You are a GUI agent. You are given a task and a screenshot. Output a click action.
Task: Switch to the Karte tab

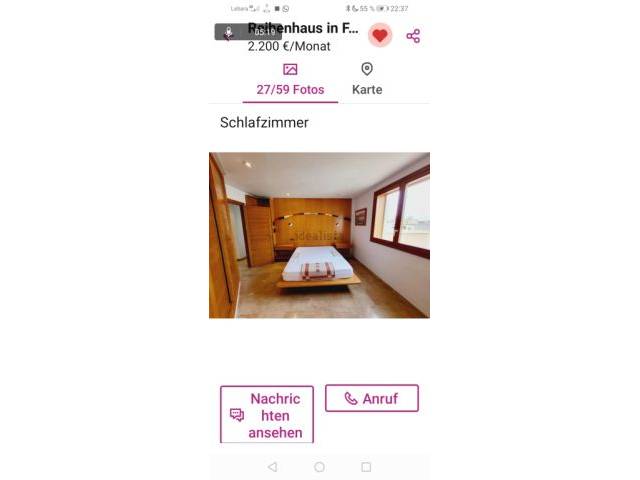tap(367, 80)
